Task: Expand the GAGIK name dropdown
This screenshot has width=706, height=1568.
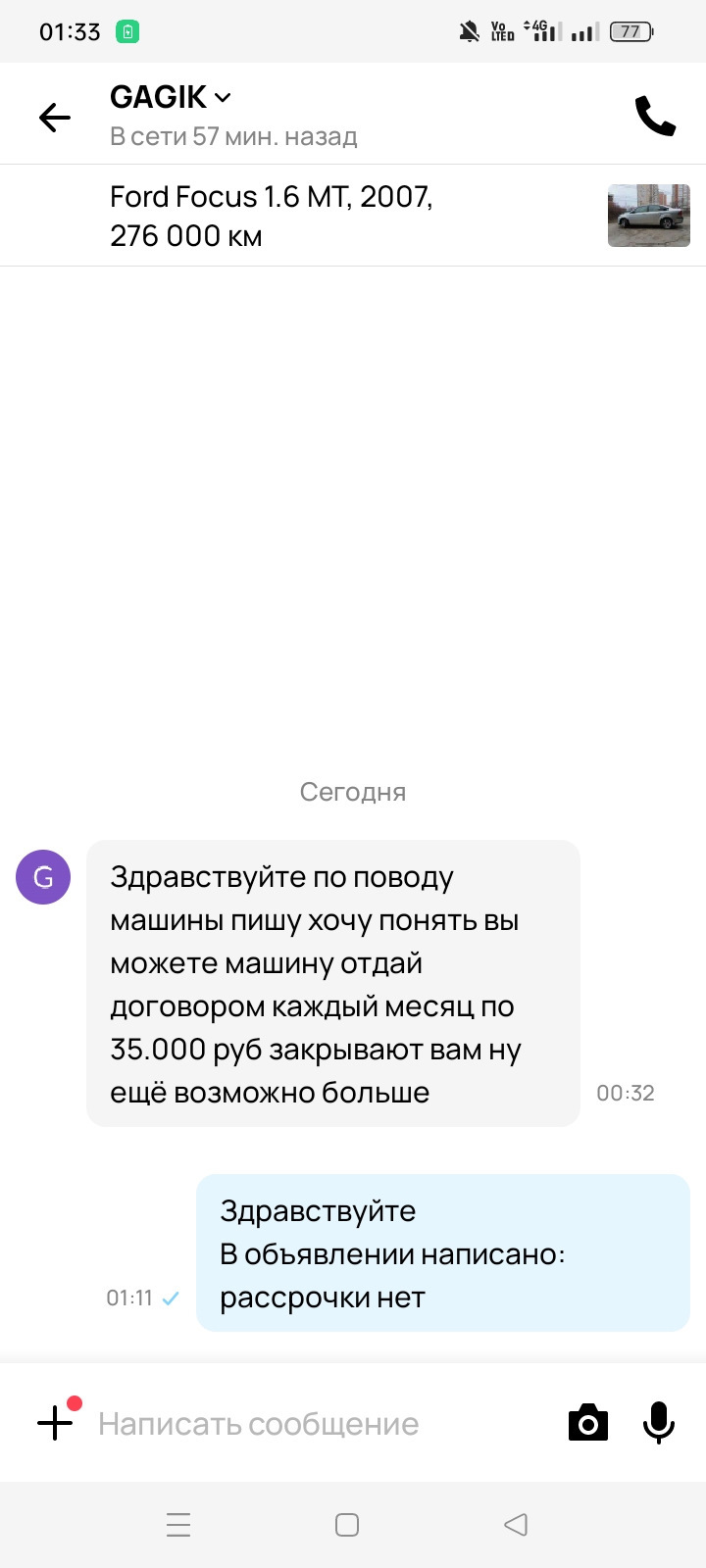Action: click(223, 97)
